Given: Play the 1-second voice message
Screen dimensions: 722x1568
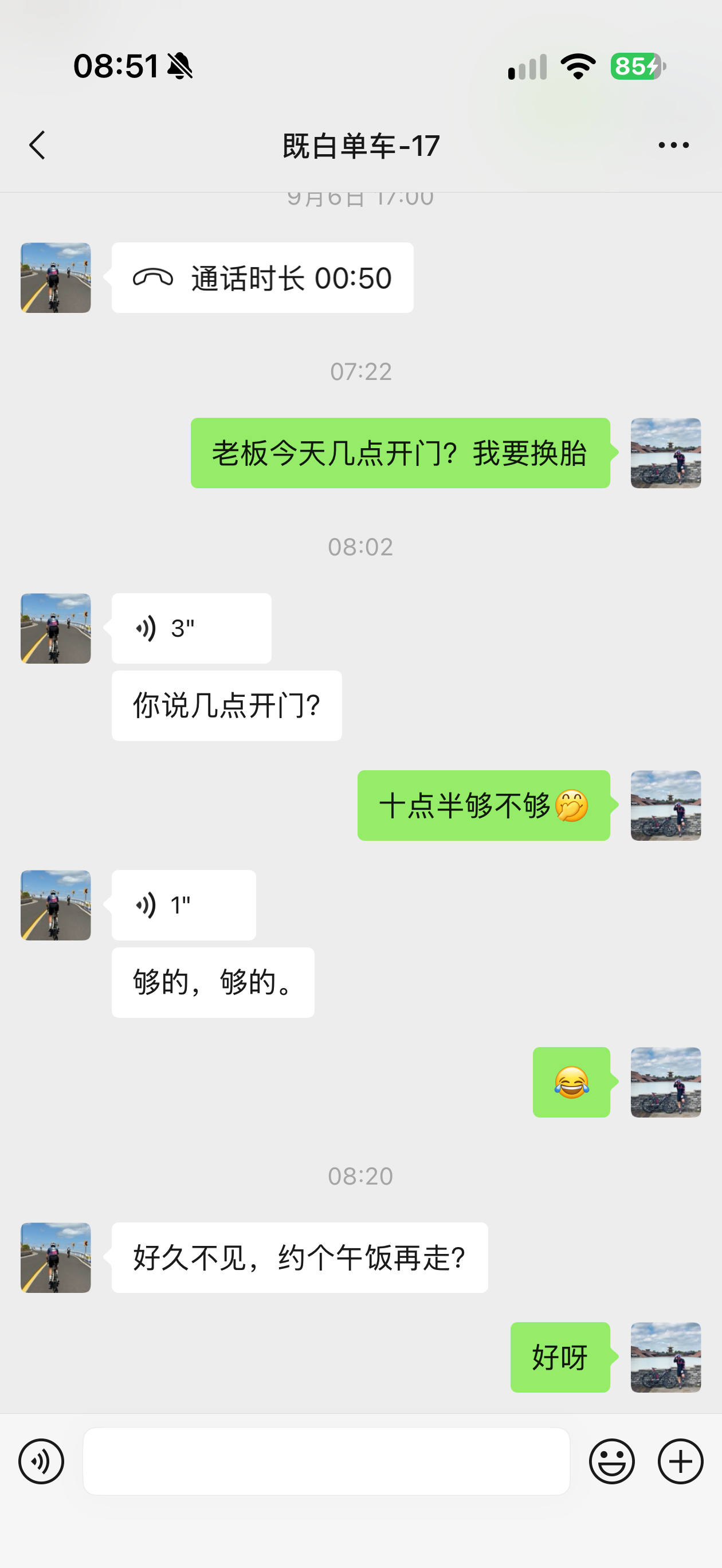Looking at the screenshot, I should point(184,905).
